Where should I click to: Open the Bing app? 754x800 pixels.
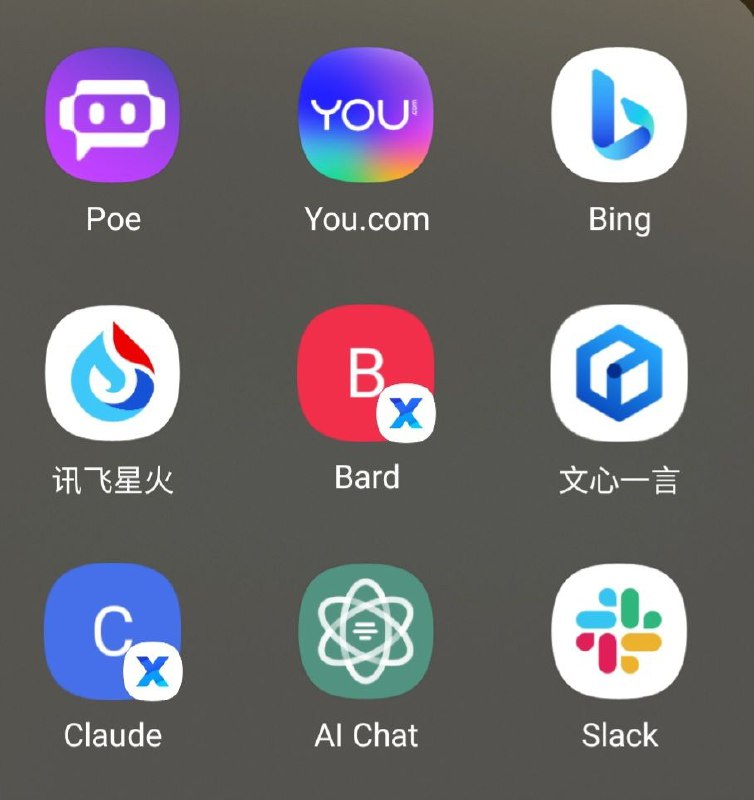(x=619, y=117)
